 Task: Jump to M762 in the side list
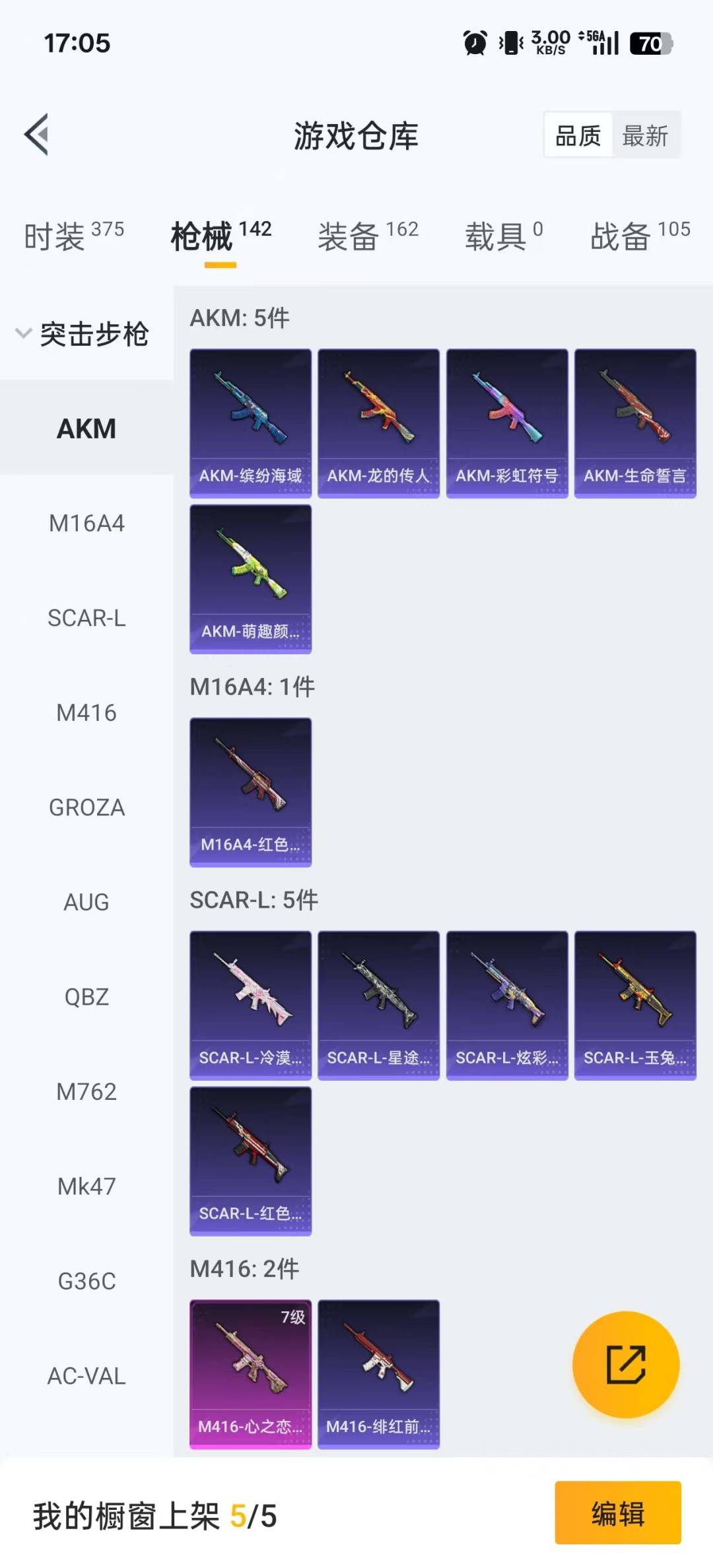coord(86,1091)
